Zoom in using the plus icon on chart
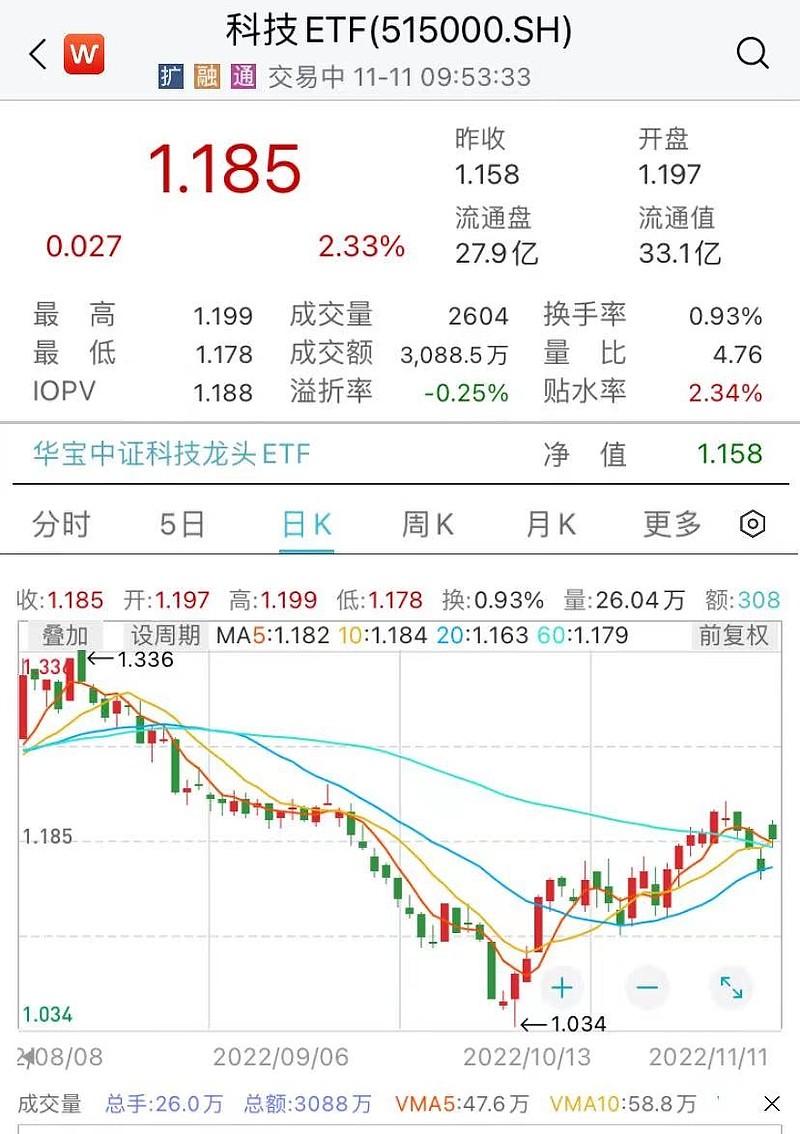The height and width of the screenshot is (1134, 800). [562, 987]
